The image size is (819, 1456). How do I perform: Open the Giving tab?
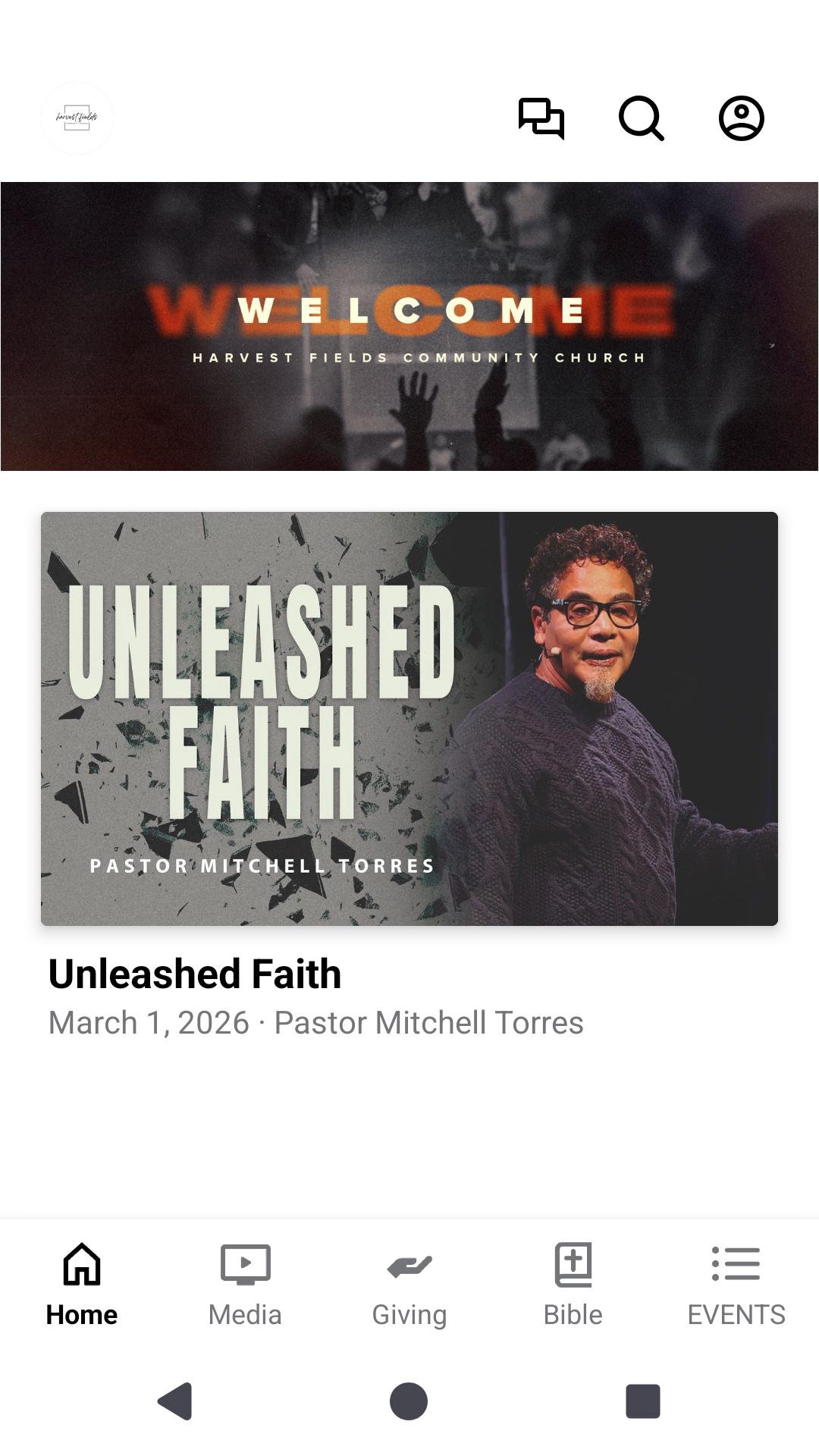coord(409,1285)
